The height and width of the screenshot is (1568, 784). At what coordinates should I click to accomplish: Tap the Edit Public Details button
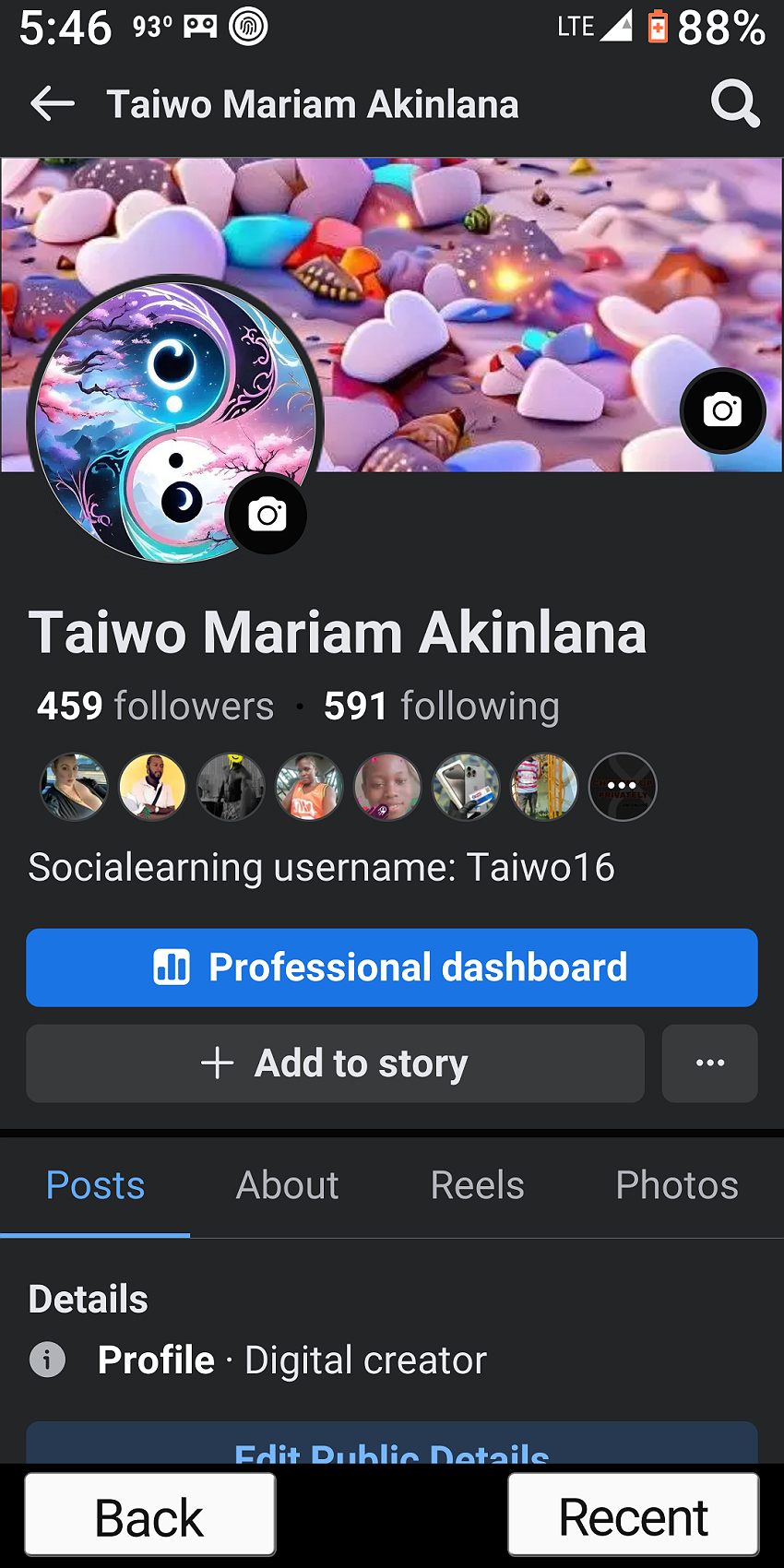tap(392, 1448)
